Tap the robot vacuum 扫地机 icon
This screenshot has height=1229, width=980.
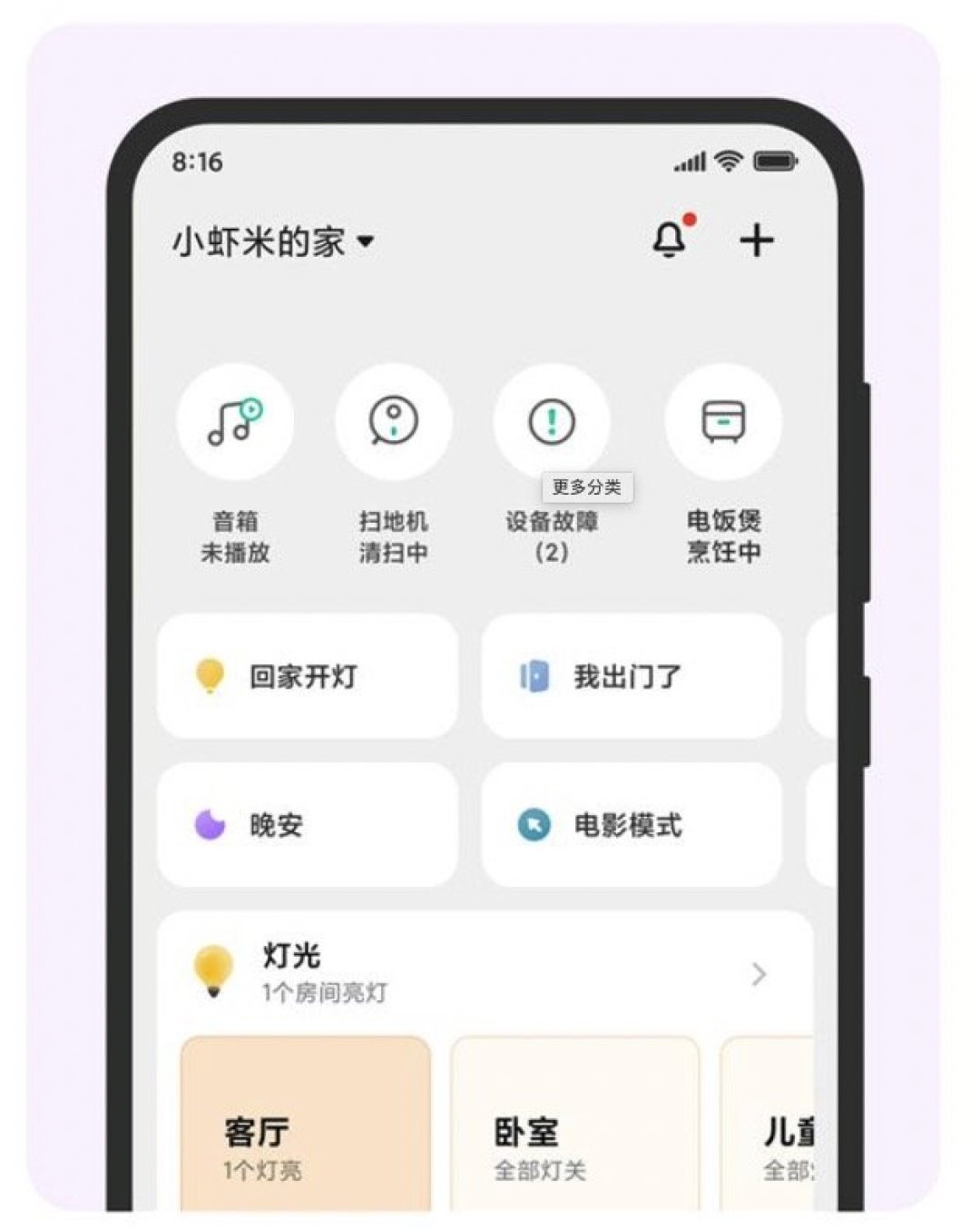393,420
